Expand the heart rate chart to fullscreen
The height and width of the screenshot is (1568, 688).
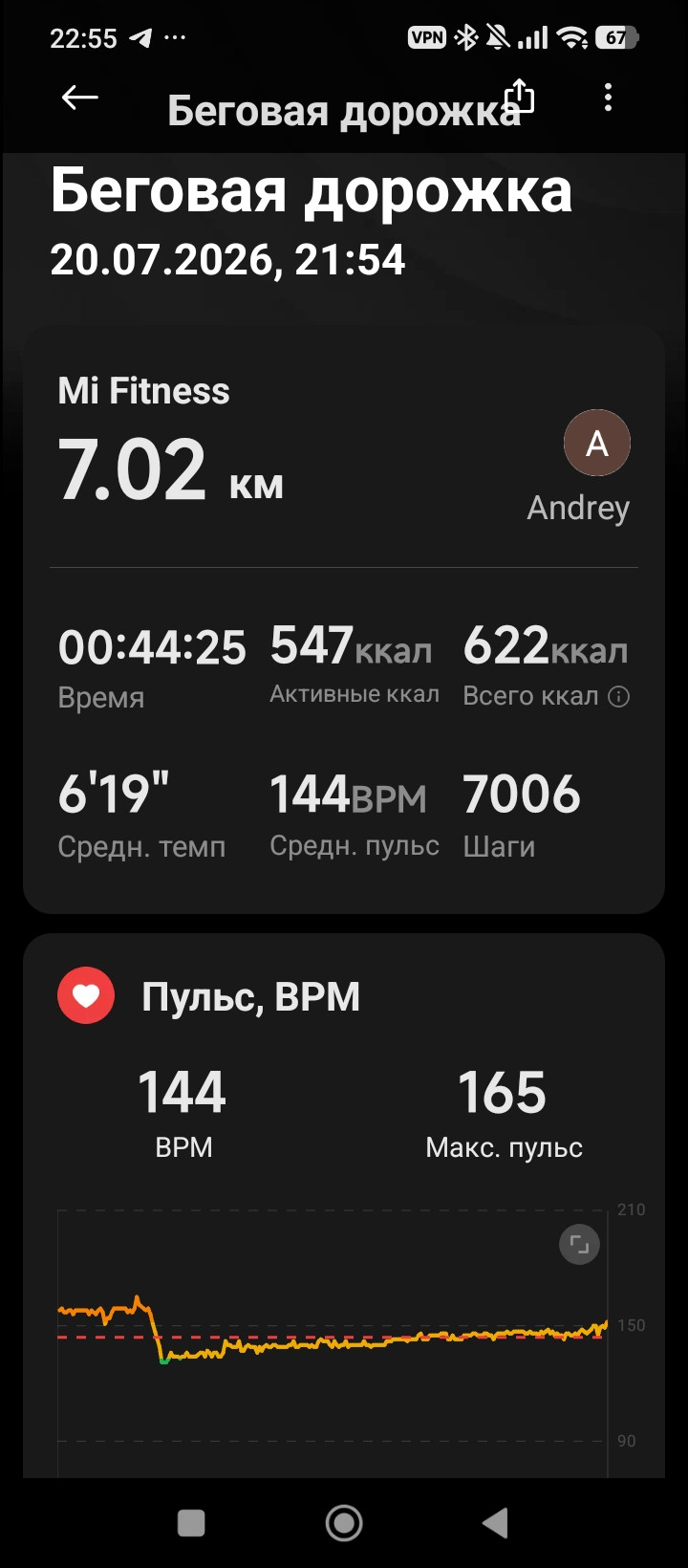pos(579,1244)
